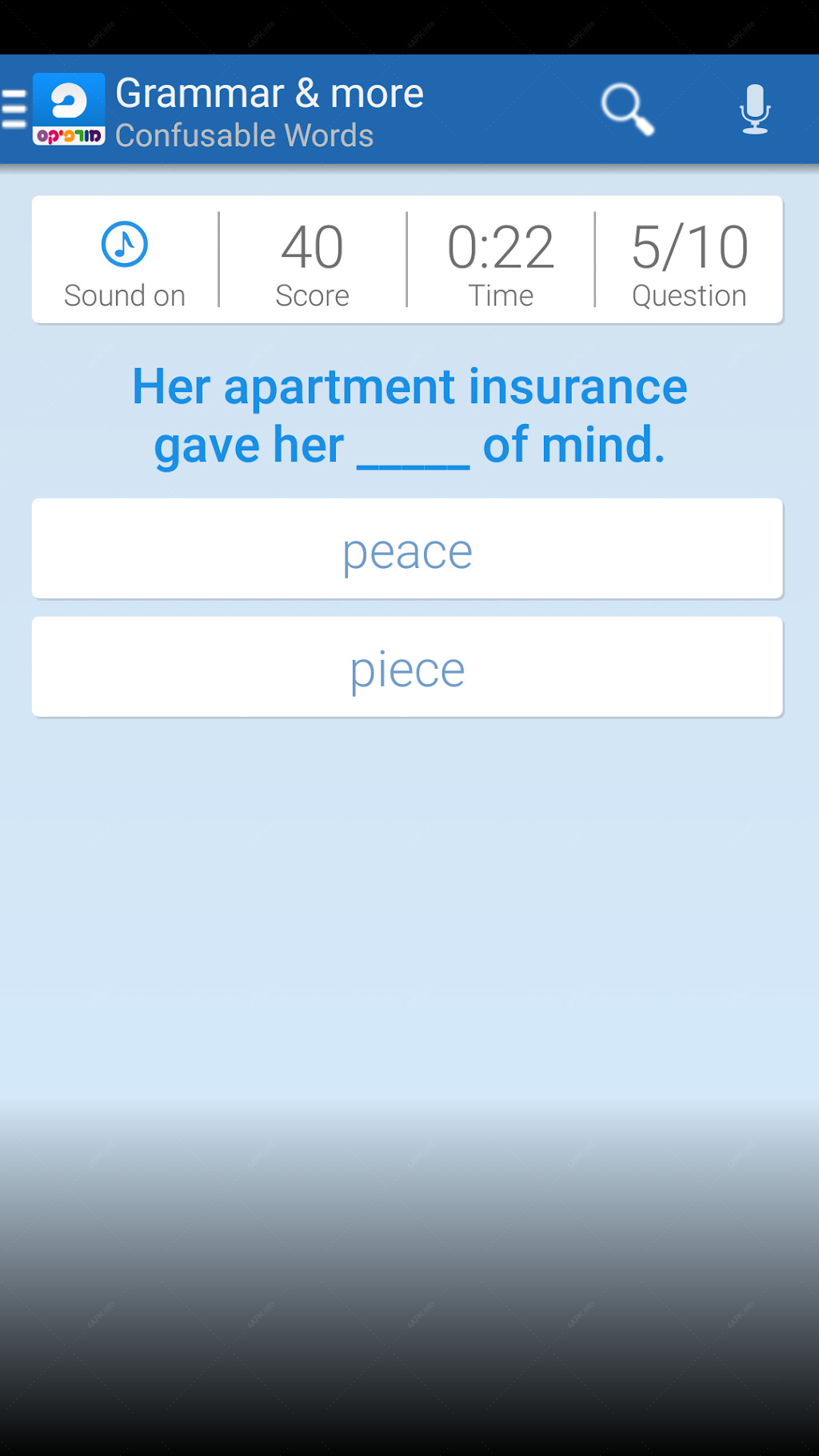Image resolution: width=819 pixels, height=1456 pixels.
Task: Open the hamburger drawer menu
Action: coord(14,110)
